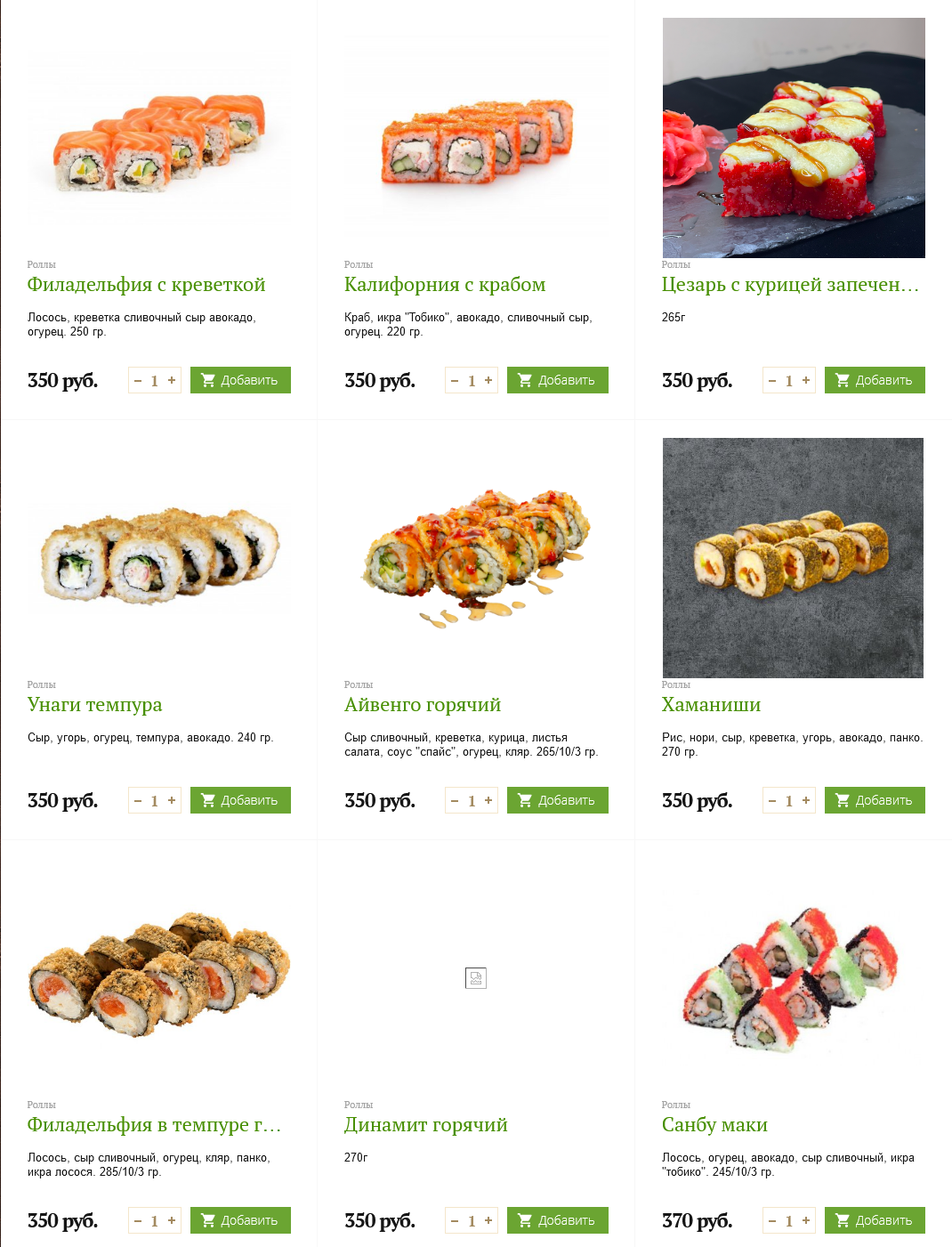Add Динамит горячий to cart

(557, 1220)
